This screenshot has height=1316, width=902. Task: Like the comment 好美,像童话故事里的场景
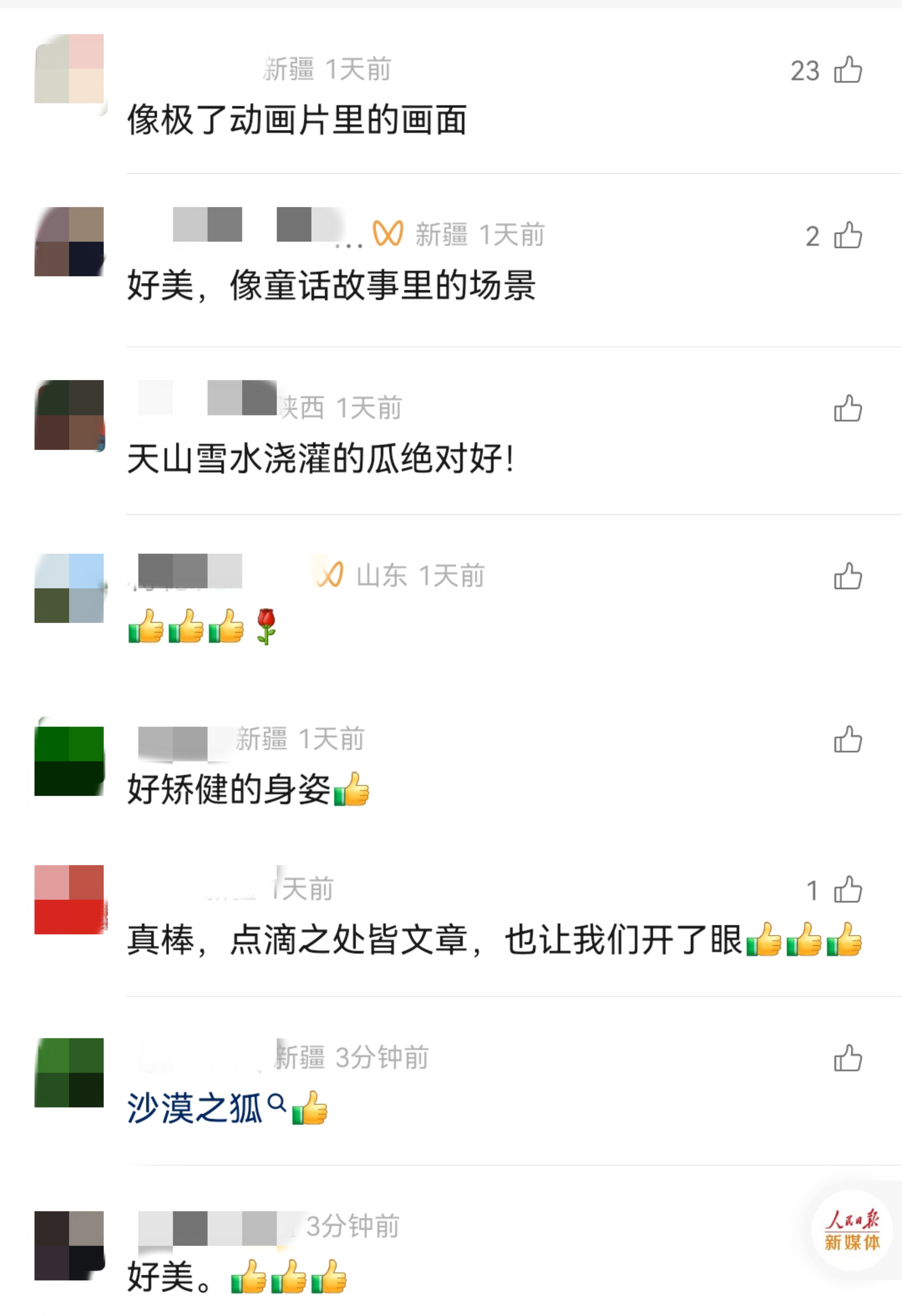pyautogui.click(x=848, y=236)
